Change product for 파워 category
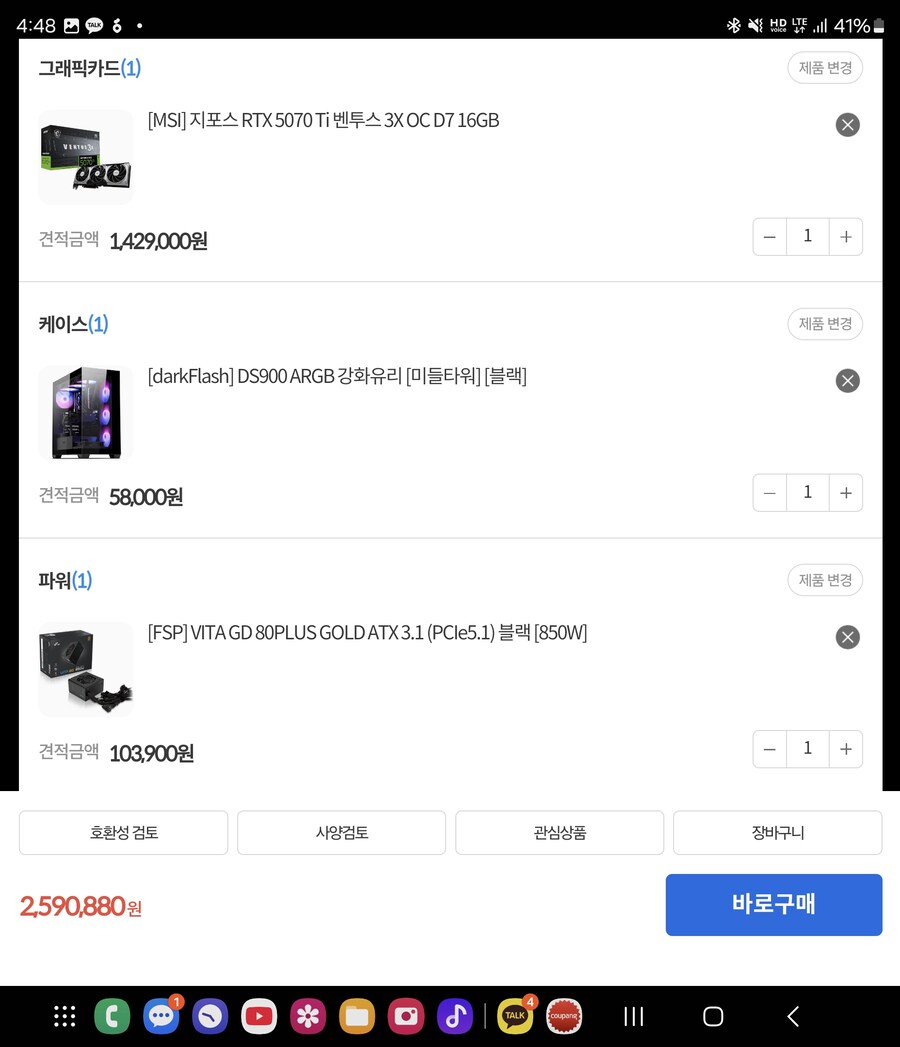Viewport: 900px width, 1047px height. [824, 580]
